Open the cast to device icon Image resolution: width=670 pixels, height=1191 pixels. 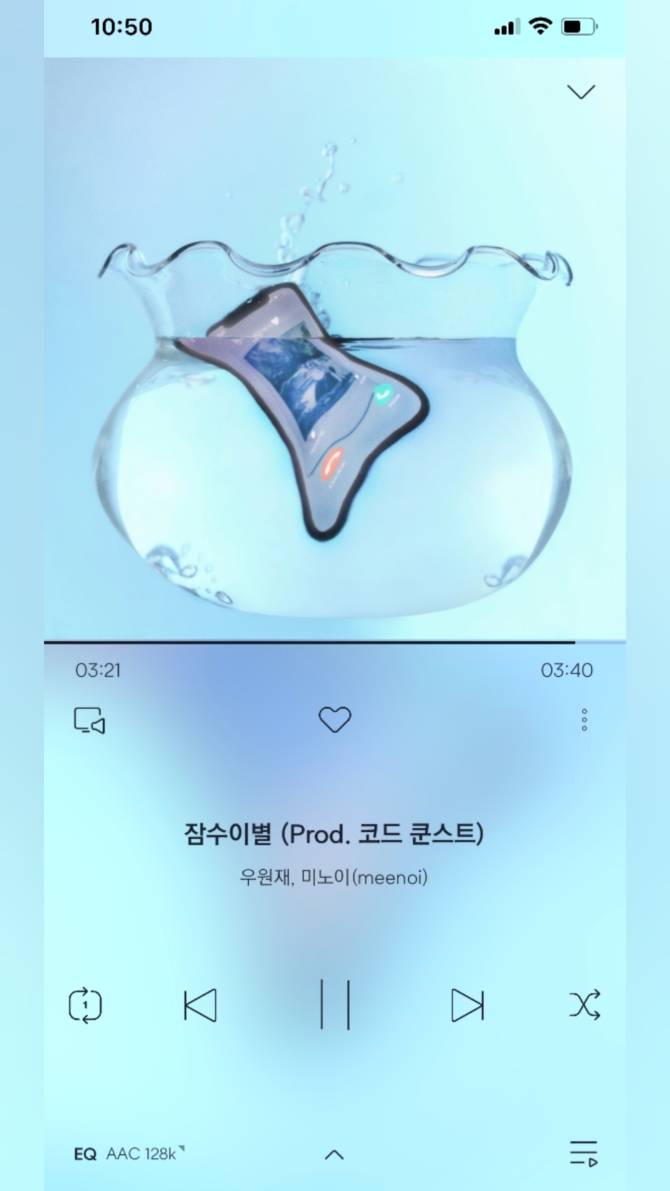[89, 720]
